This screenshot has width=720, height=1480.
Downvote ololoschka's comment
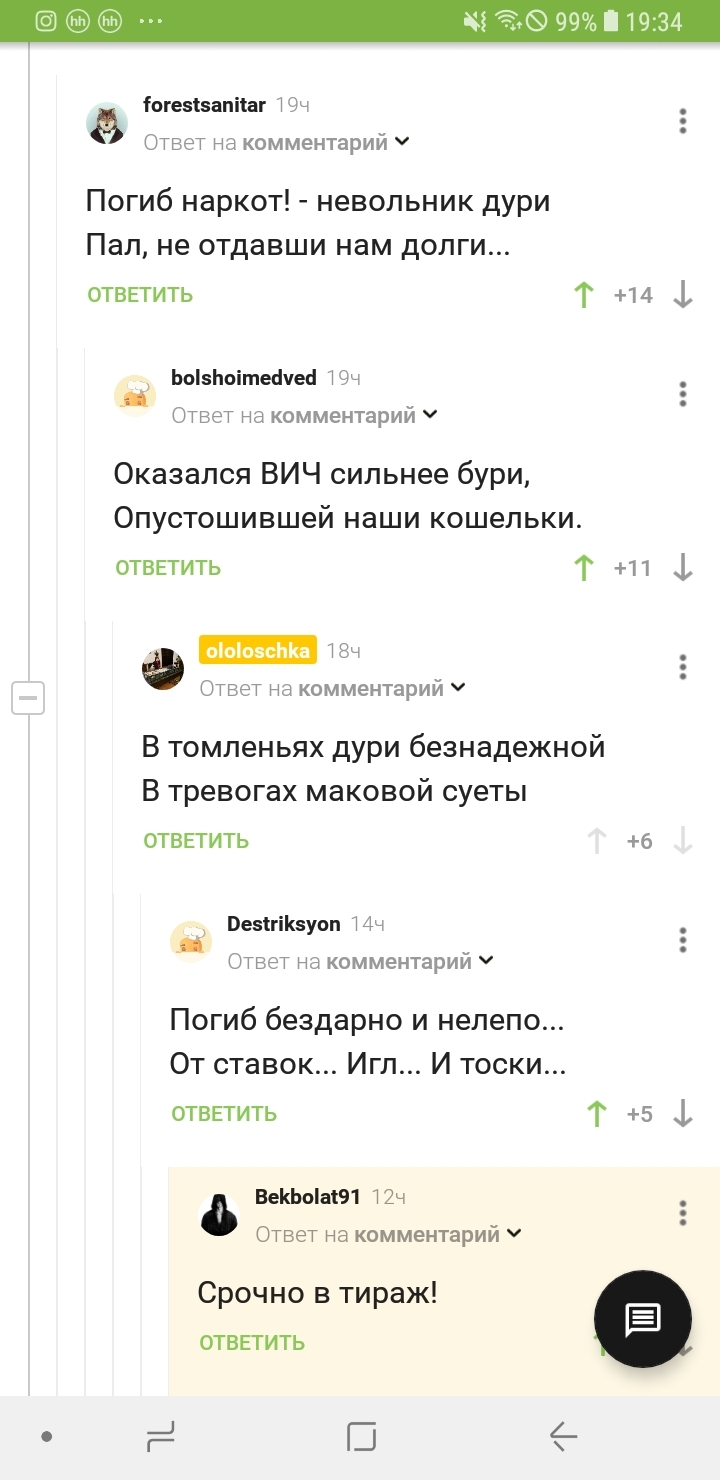[683, 841]
